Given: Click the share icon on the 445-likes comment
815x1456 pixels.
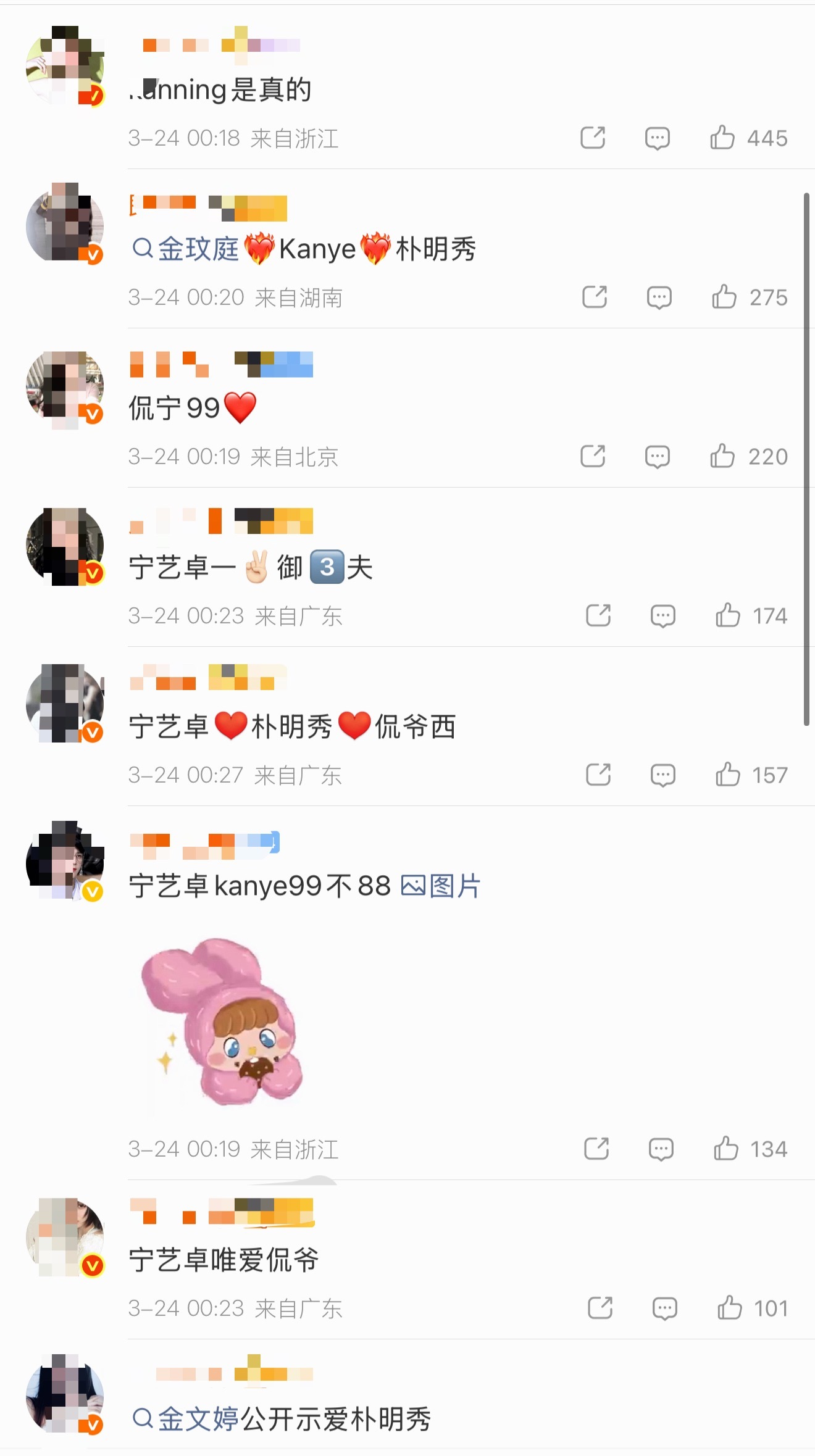Looking at the screenshot, I should 594,138.
